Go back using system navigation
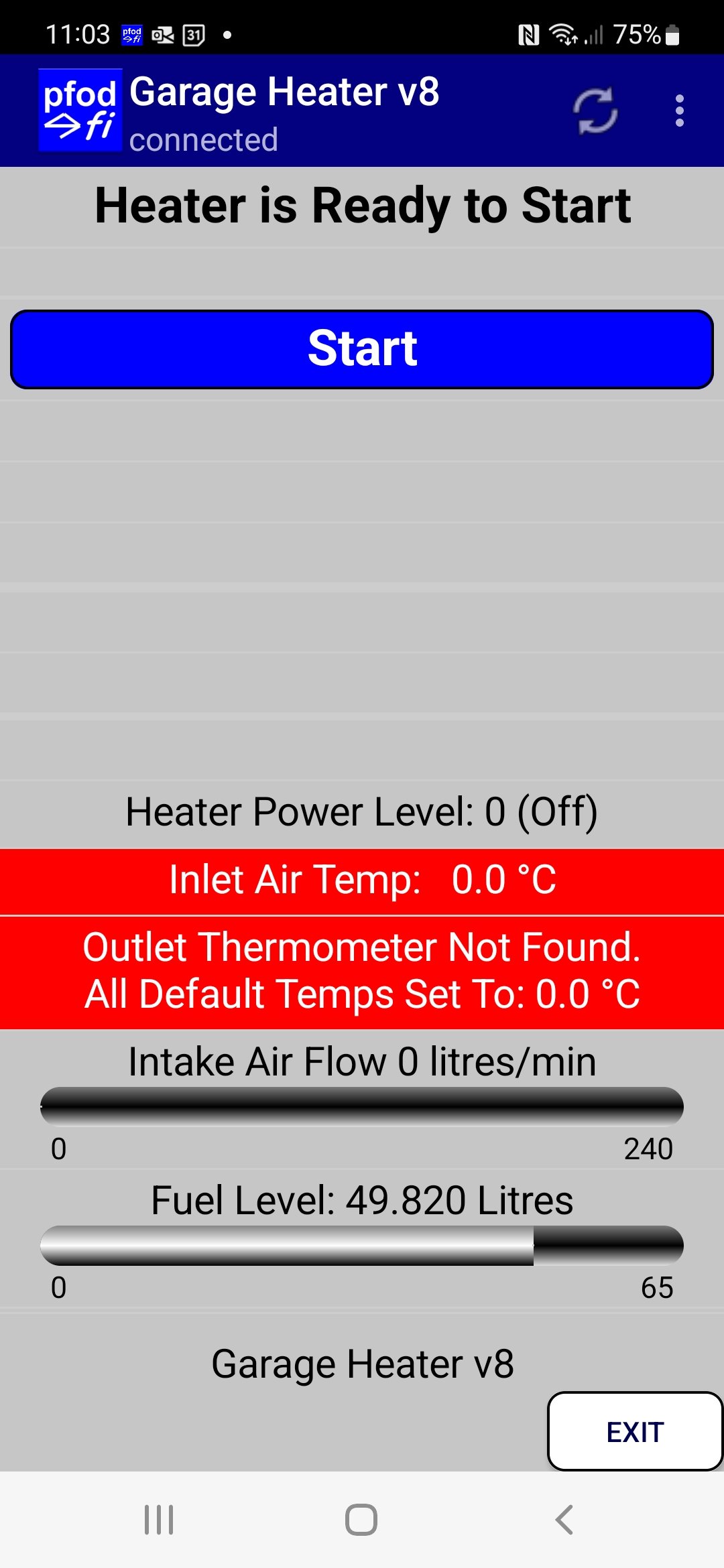Viewport: 724px width, 1568px height. (564, 1520)
